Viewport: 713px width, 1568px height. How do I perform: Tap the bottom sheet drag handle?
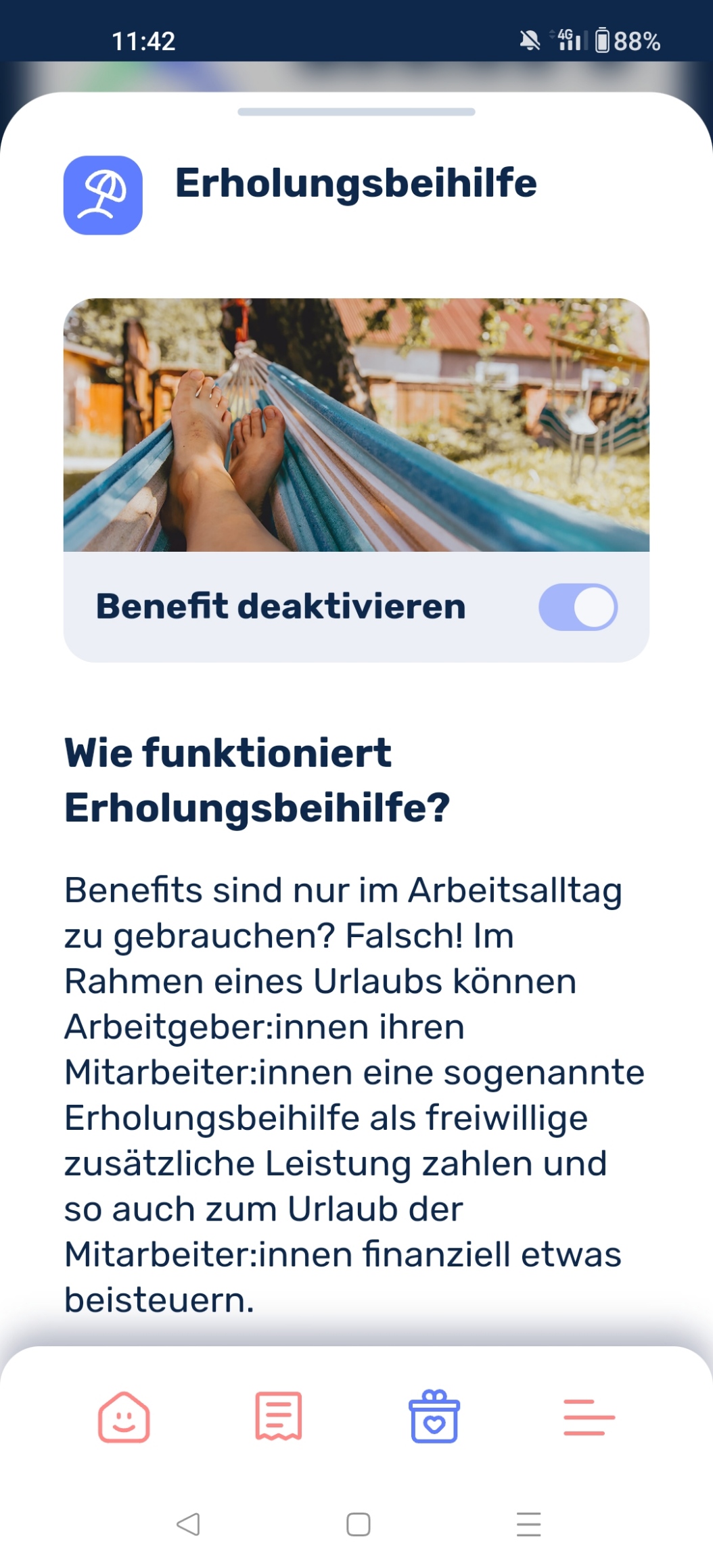tap(356, 112)
